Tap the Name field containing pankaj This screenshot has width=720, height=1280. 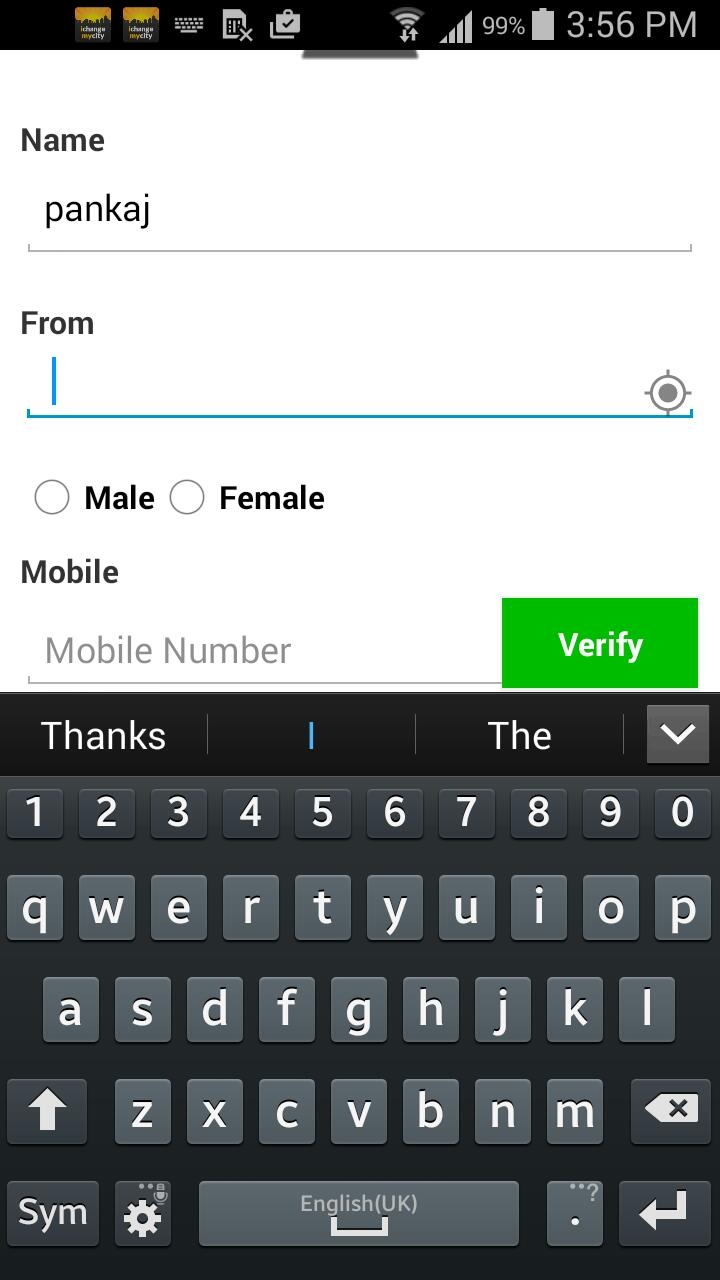358,211
